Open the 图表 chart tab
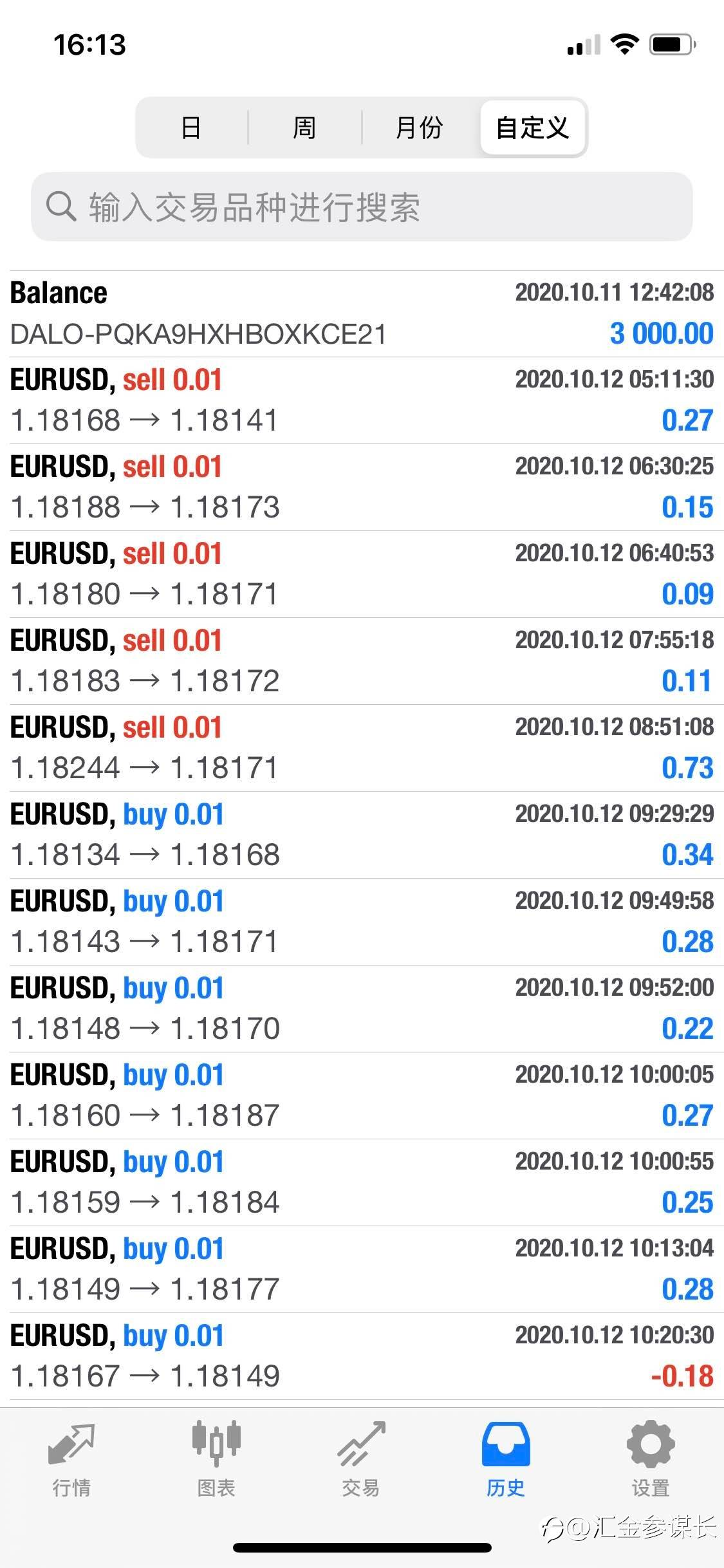 216,1459
